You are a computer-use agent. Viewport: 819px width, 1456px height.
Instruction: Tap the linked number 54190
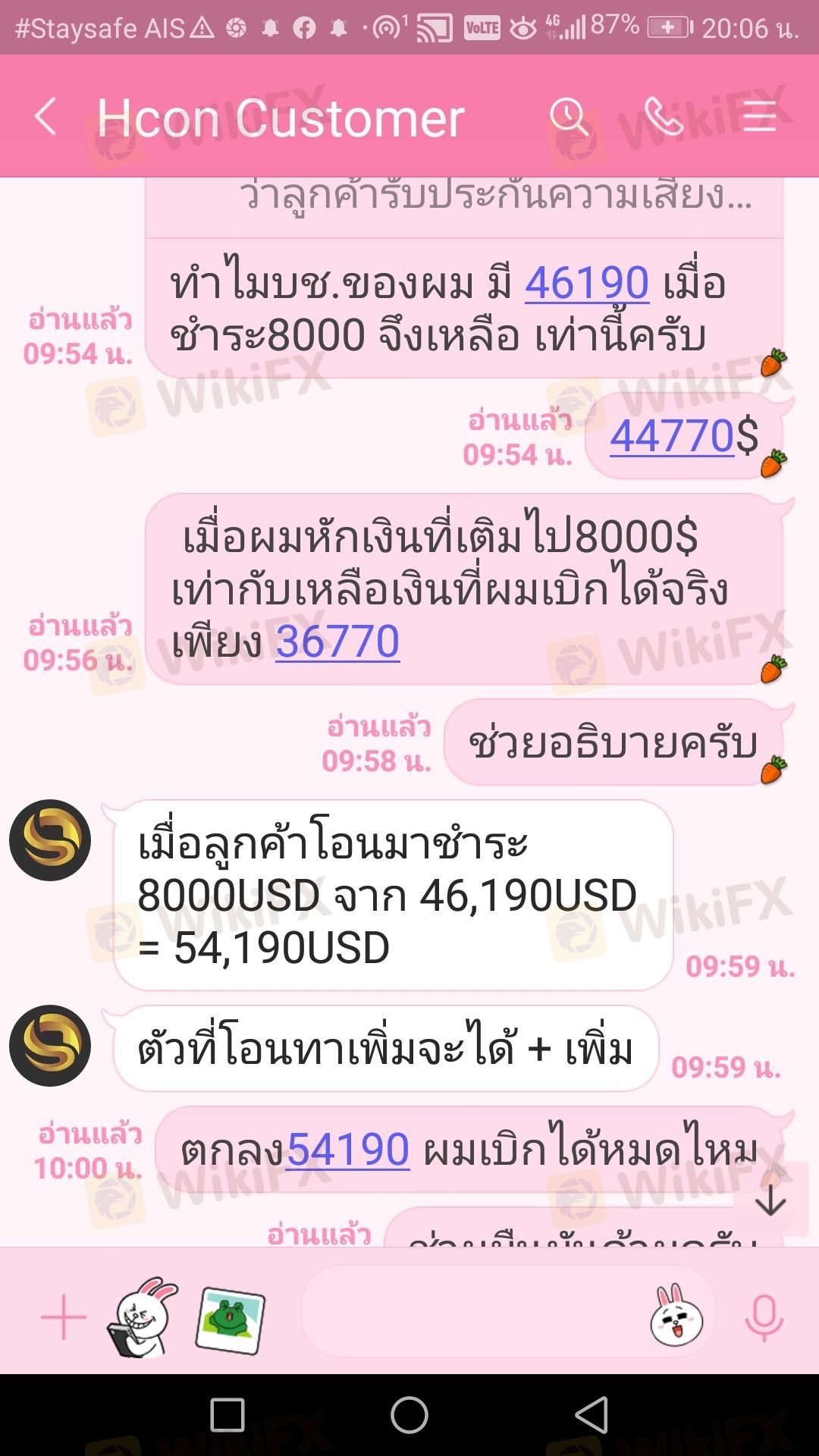click(x=348, y=1149)
